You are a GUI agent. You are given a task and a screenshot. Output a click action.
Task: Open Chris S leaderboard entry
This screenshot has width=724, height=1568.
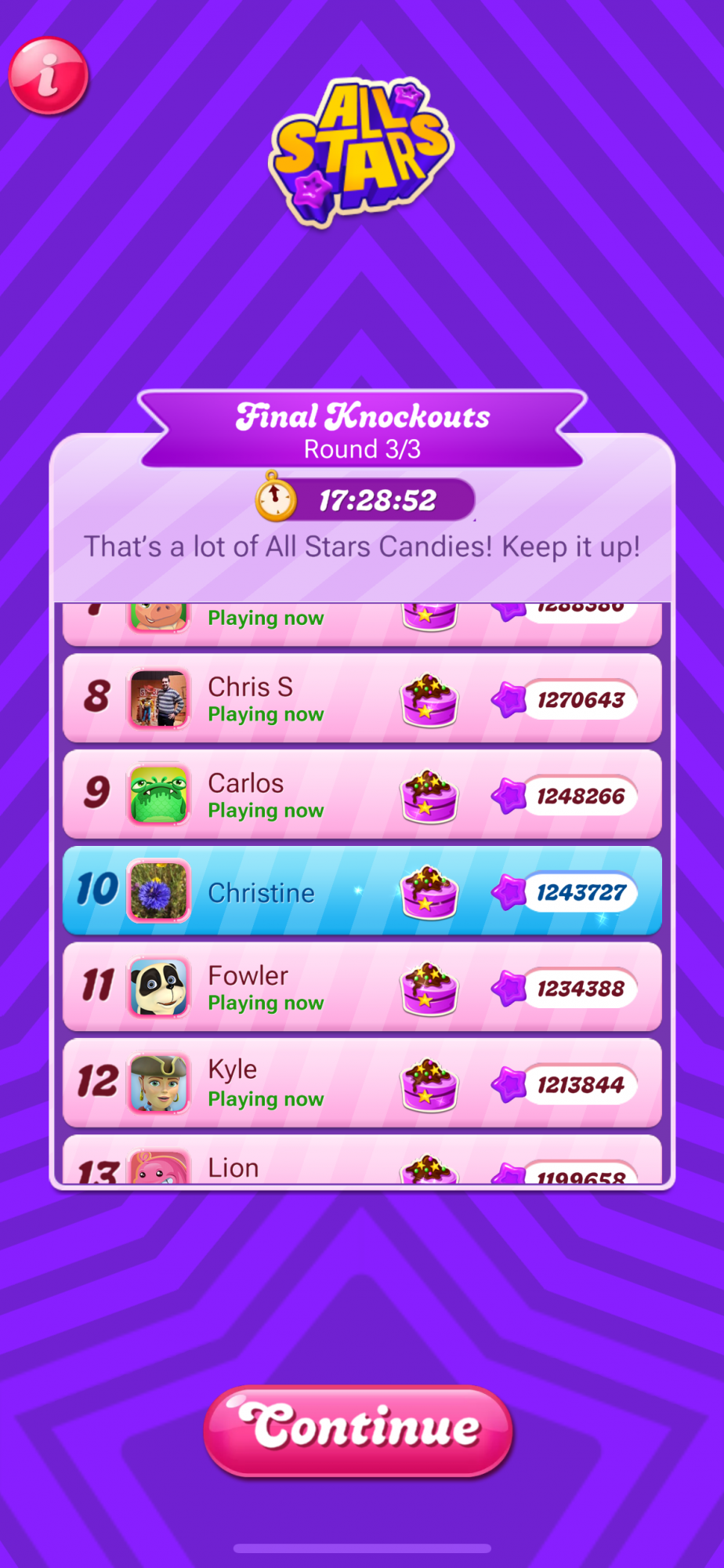[362, 699]
